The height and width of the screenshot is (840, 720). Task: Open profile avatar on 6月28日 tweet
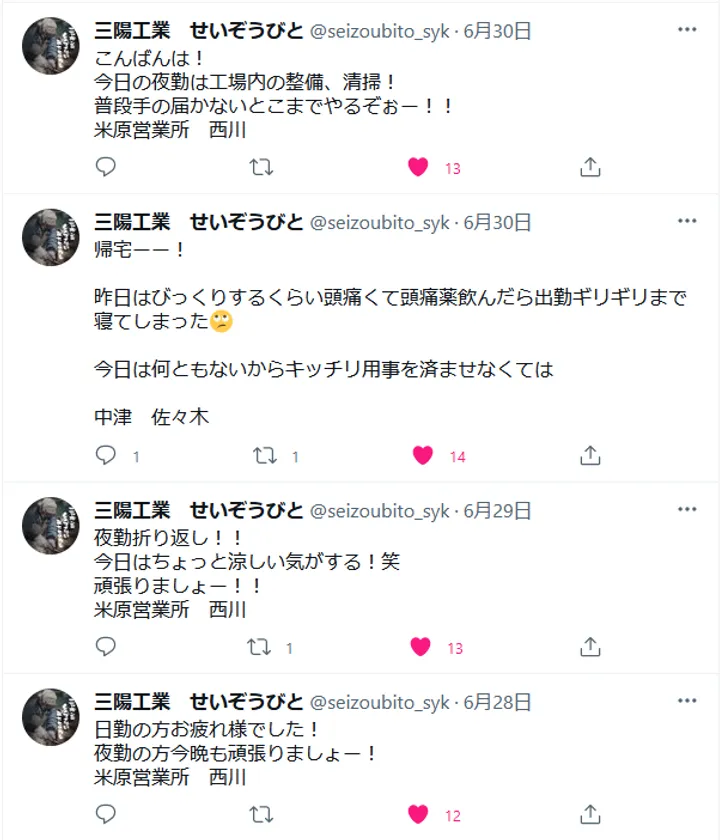(x=50, y=716)
